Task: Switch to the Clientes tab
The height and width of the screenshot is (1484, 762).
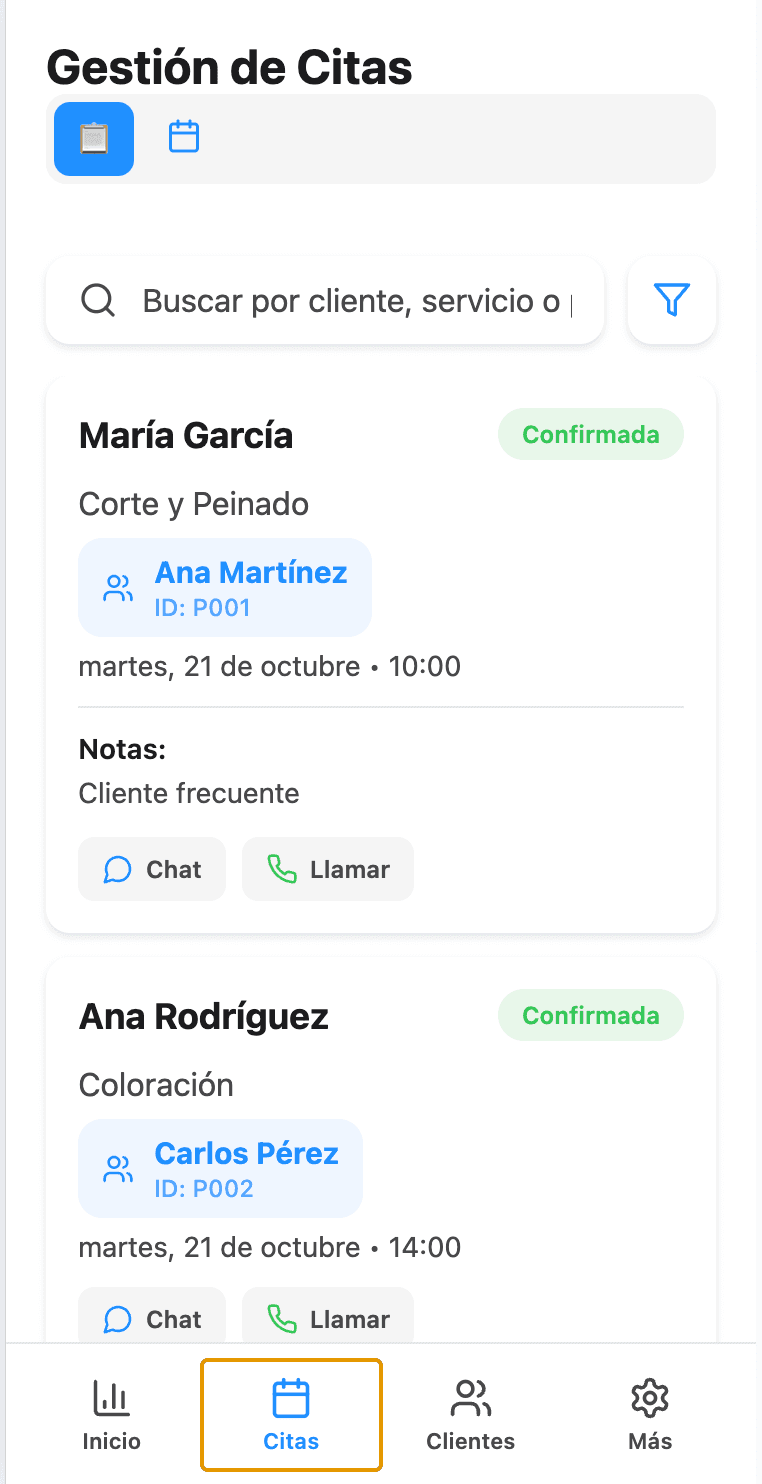Action: click(x=470, y=1415)
